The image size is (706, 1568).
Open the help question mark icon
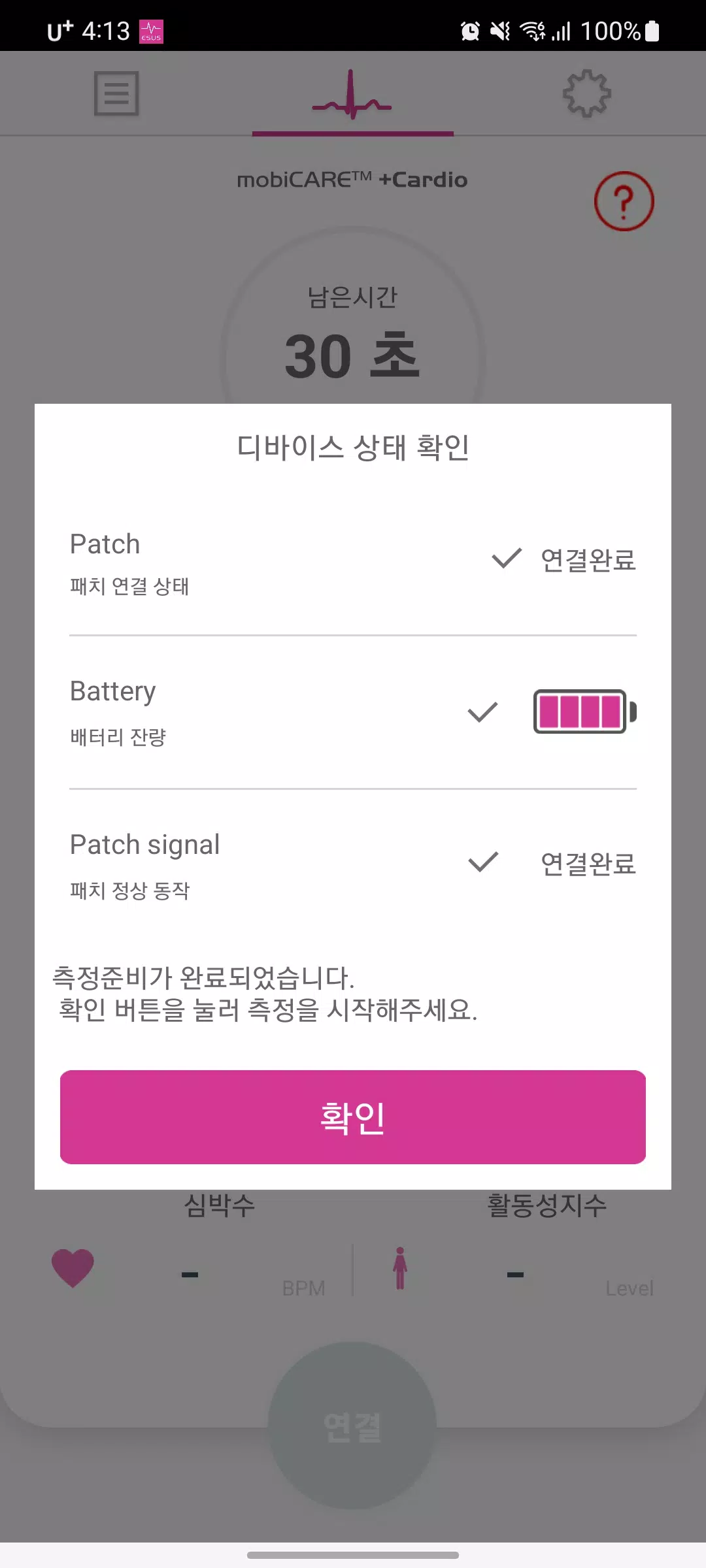click(624, 201)
